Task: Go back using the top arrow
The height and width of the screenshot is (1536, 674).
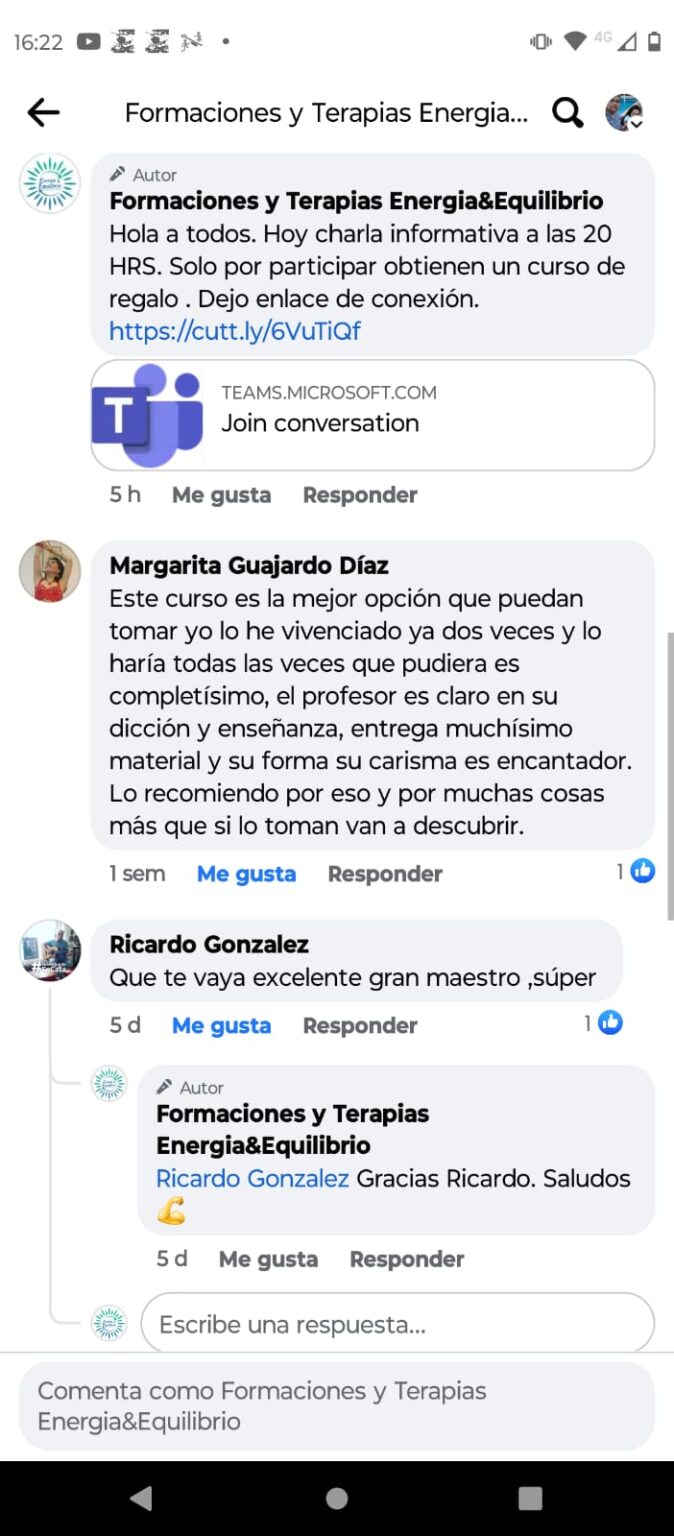Action: click(x=43, y=113)
